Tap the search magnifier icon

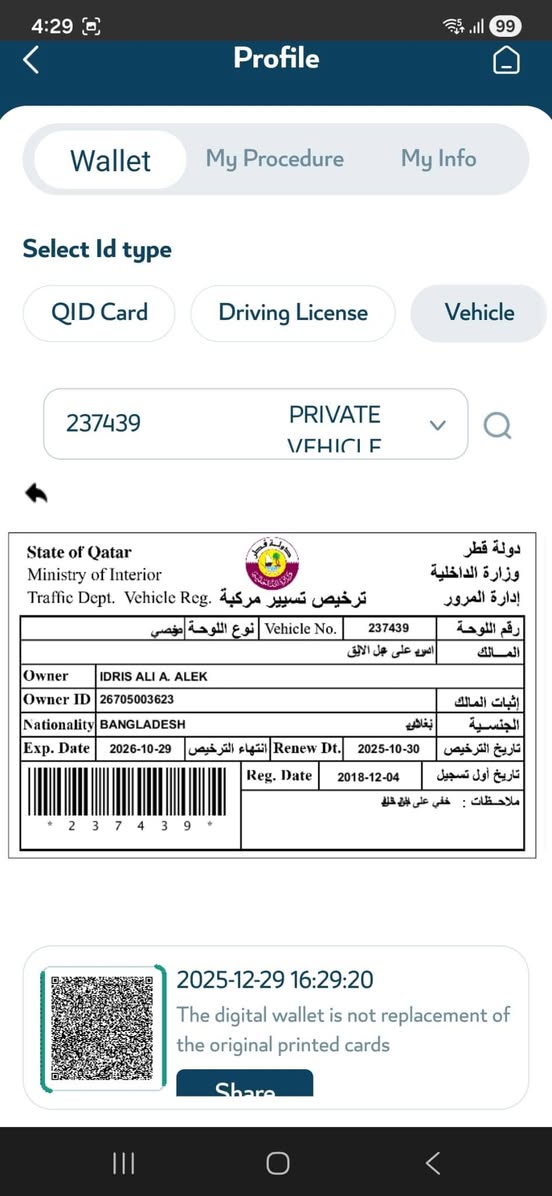point(497,425)
